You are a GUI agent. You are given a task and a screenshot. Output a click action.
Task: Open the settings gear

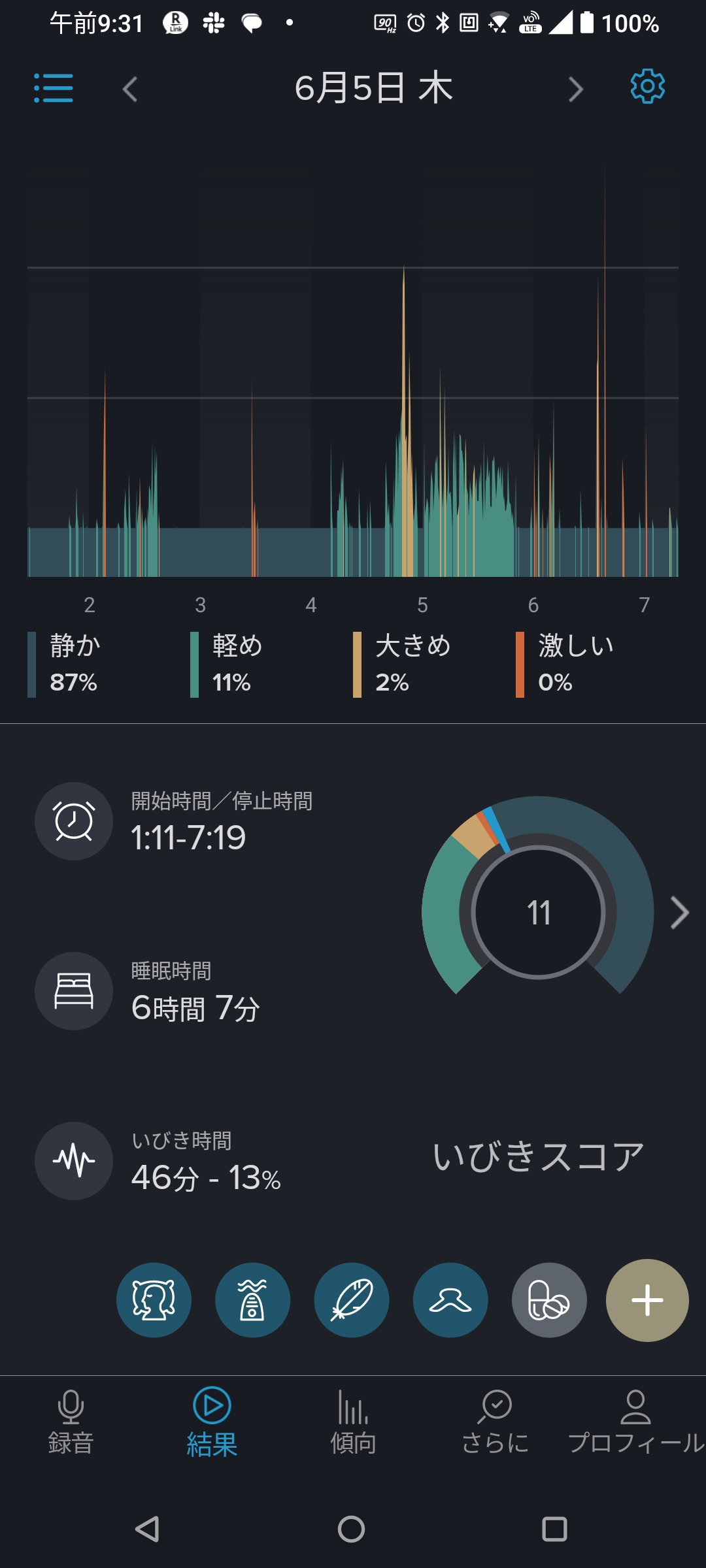point(647,86)
